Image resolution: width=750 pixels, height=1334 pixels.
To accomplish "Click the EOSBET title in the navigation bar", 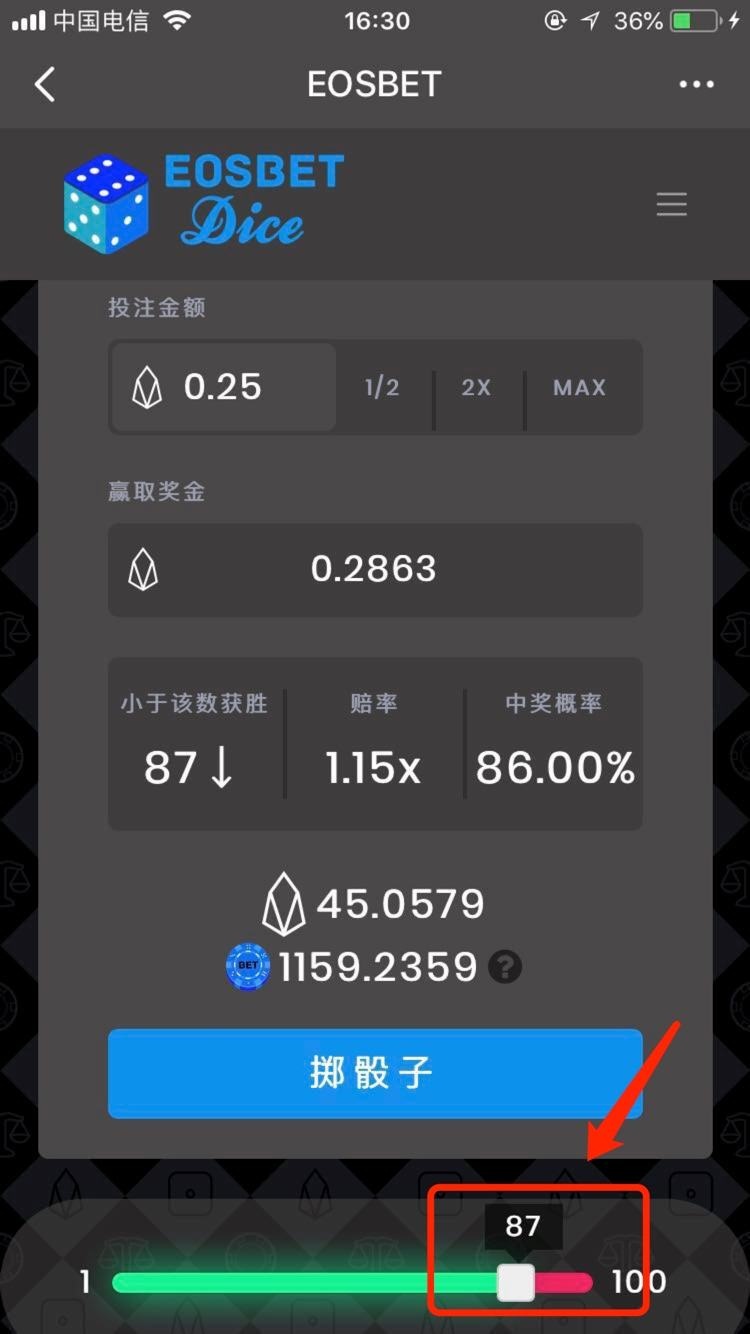I will pyautogui.click(x=374, y=84).
